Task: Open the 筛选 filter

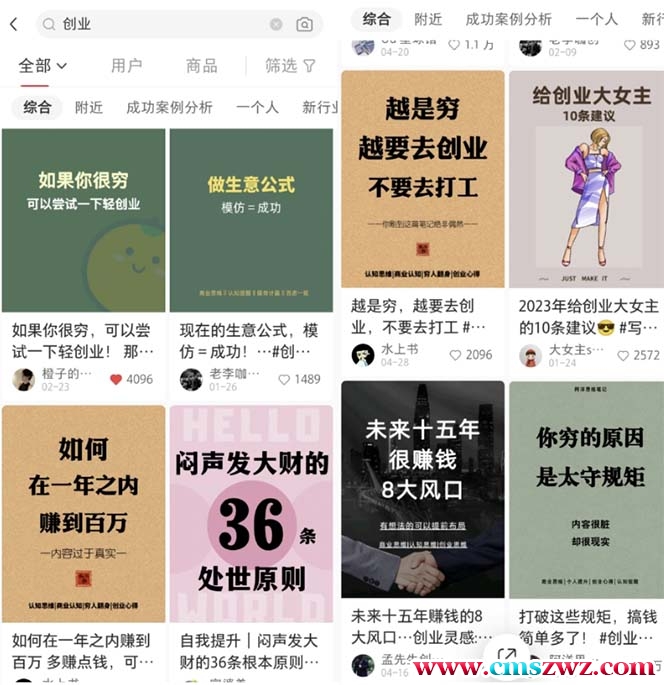Action: click(x=290, y=66)
